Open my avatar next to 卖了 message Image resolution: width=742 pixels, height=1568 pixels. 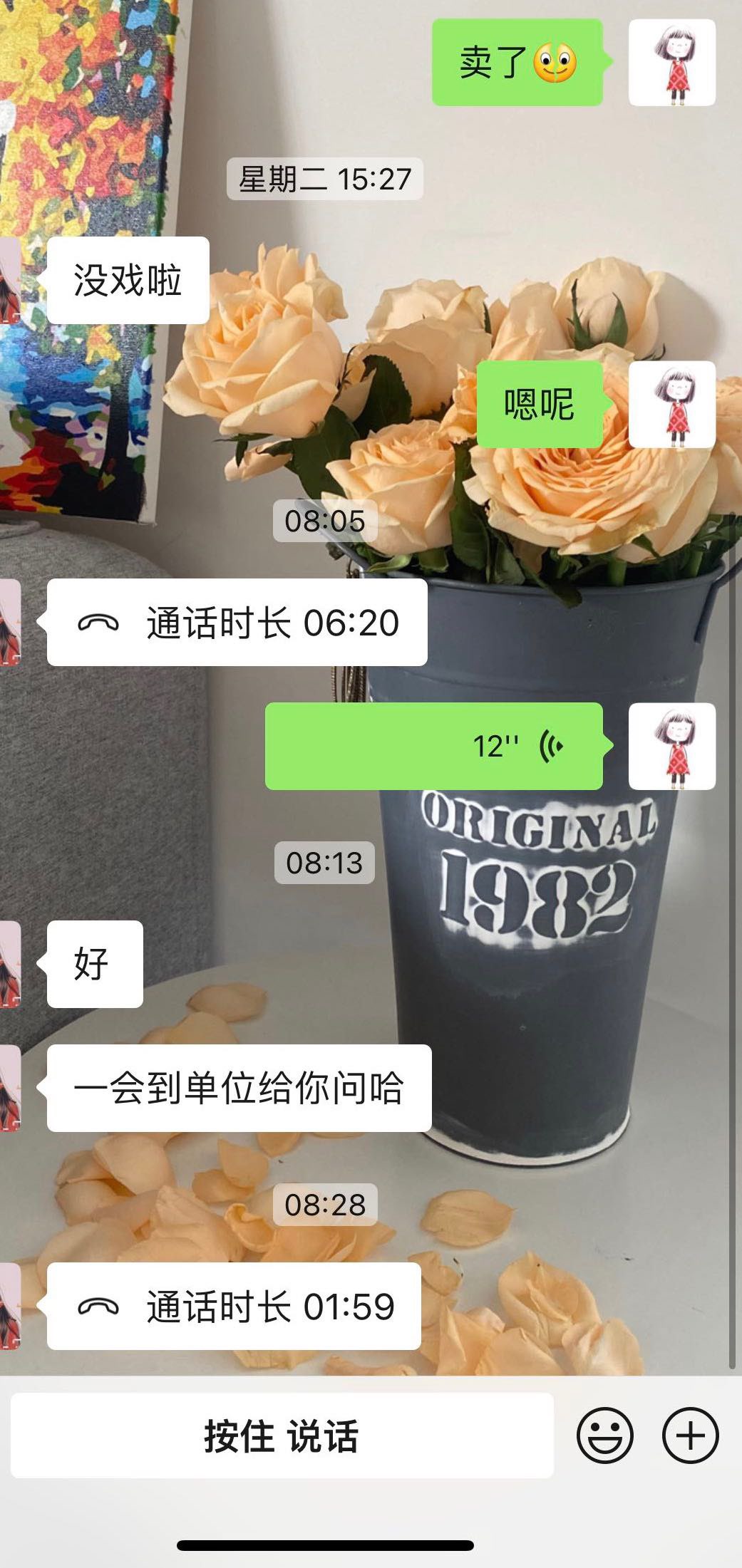click(x=671, y=63)
